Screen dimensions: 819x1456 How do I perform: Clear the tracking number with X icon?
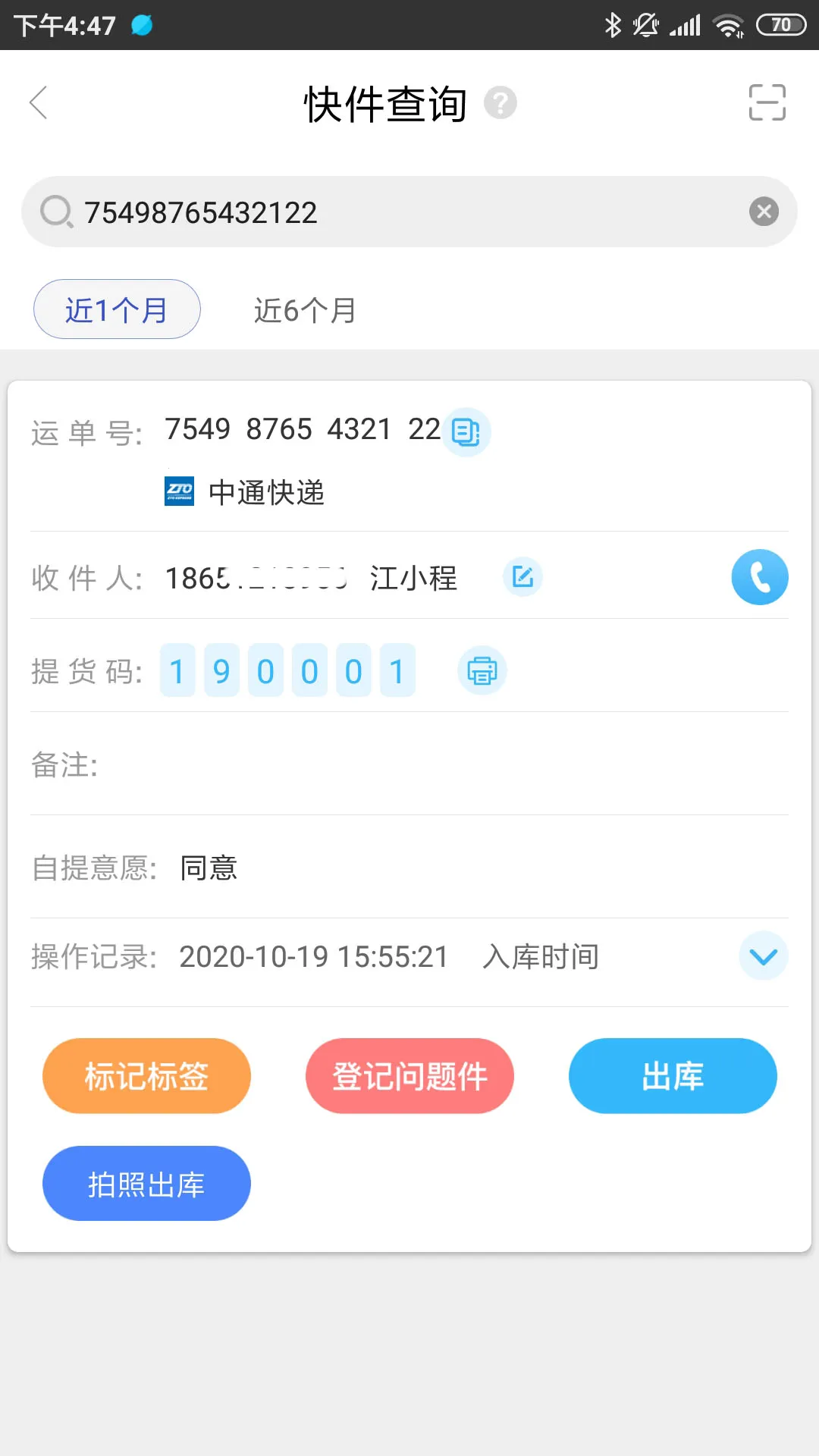tap(764, 212)
